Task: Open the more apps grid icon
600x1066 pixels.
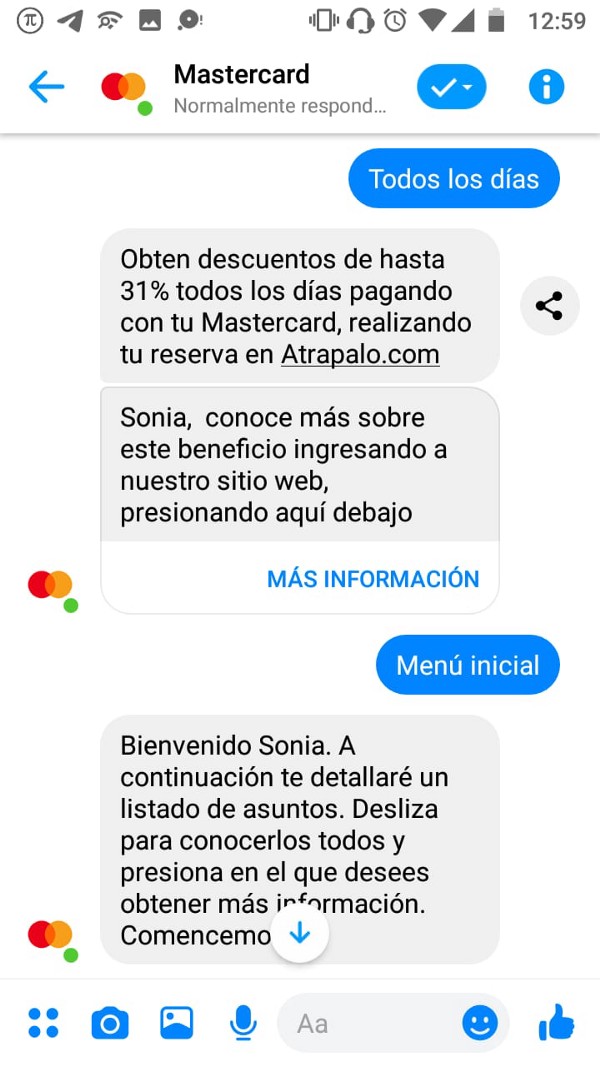Action: [x=44, y=1022]
